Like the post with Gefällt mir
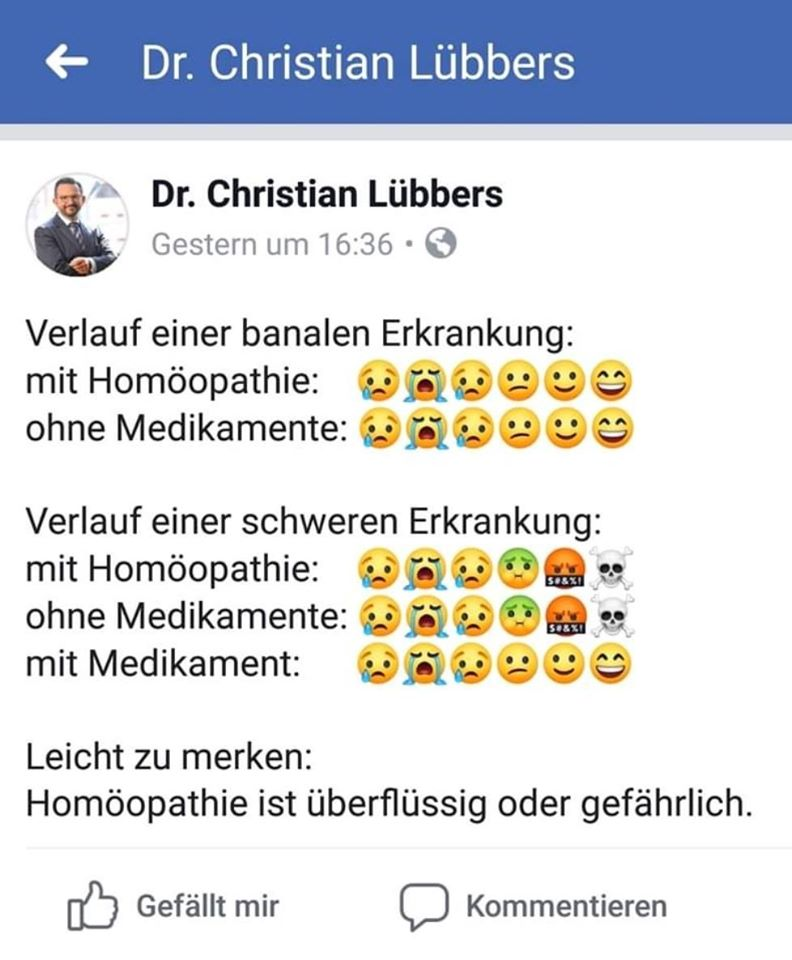 (x=175, y=907)
